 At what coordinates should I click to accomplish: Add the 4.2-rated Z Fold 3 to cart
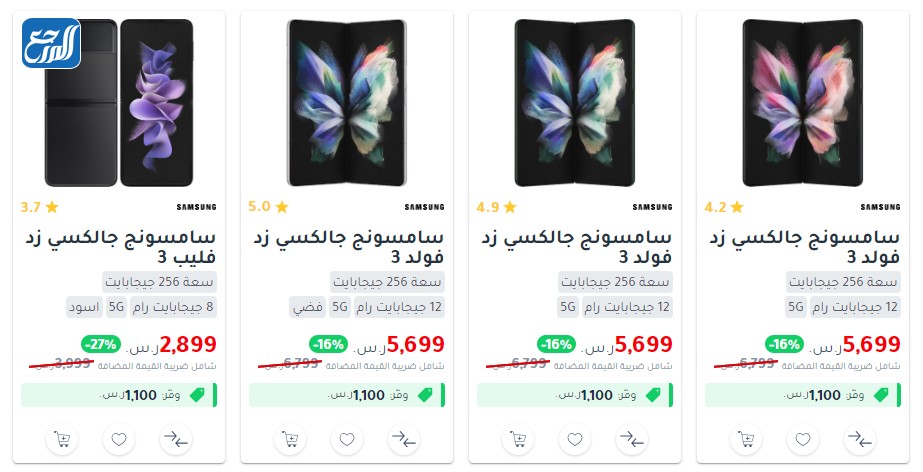[746, 439]
